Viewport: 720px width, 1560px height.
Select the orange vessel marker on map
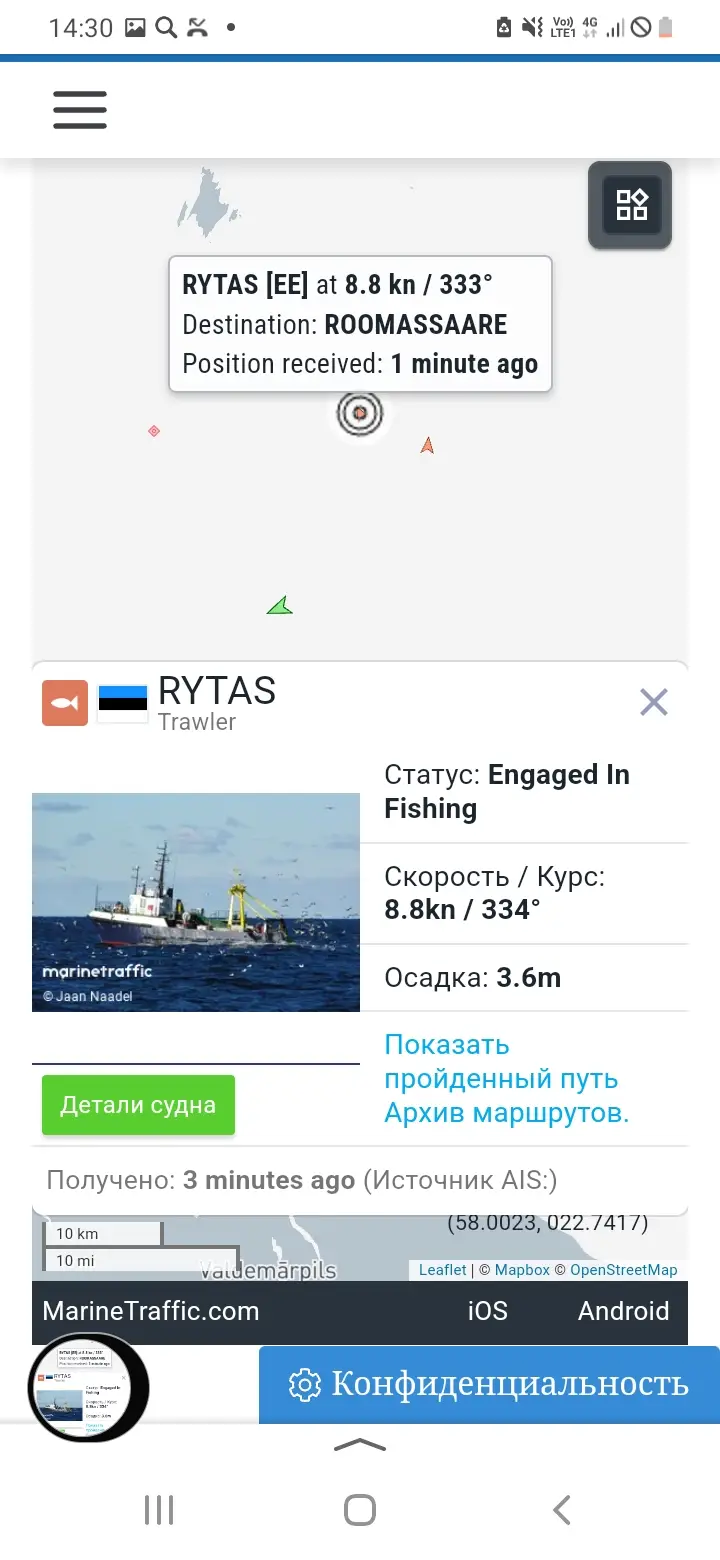coord(427,445)
